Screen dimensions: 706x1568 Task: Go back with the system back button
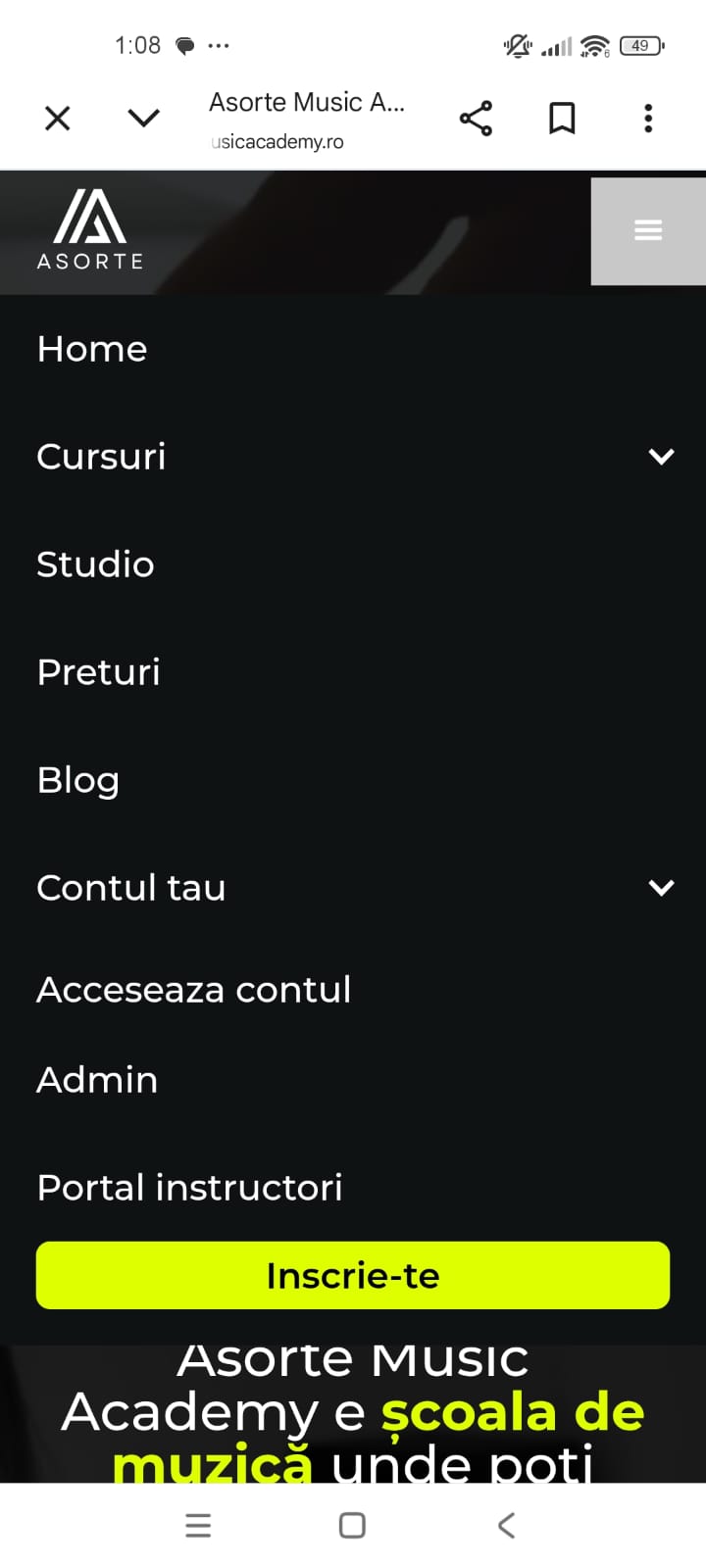click(506, 1525)
